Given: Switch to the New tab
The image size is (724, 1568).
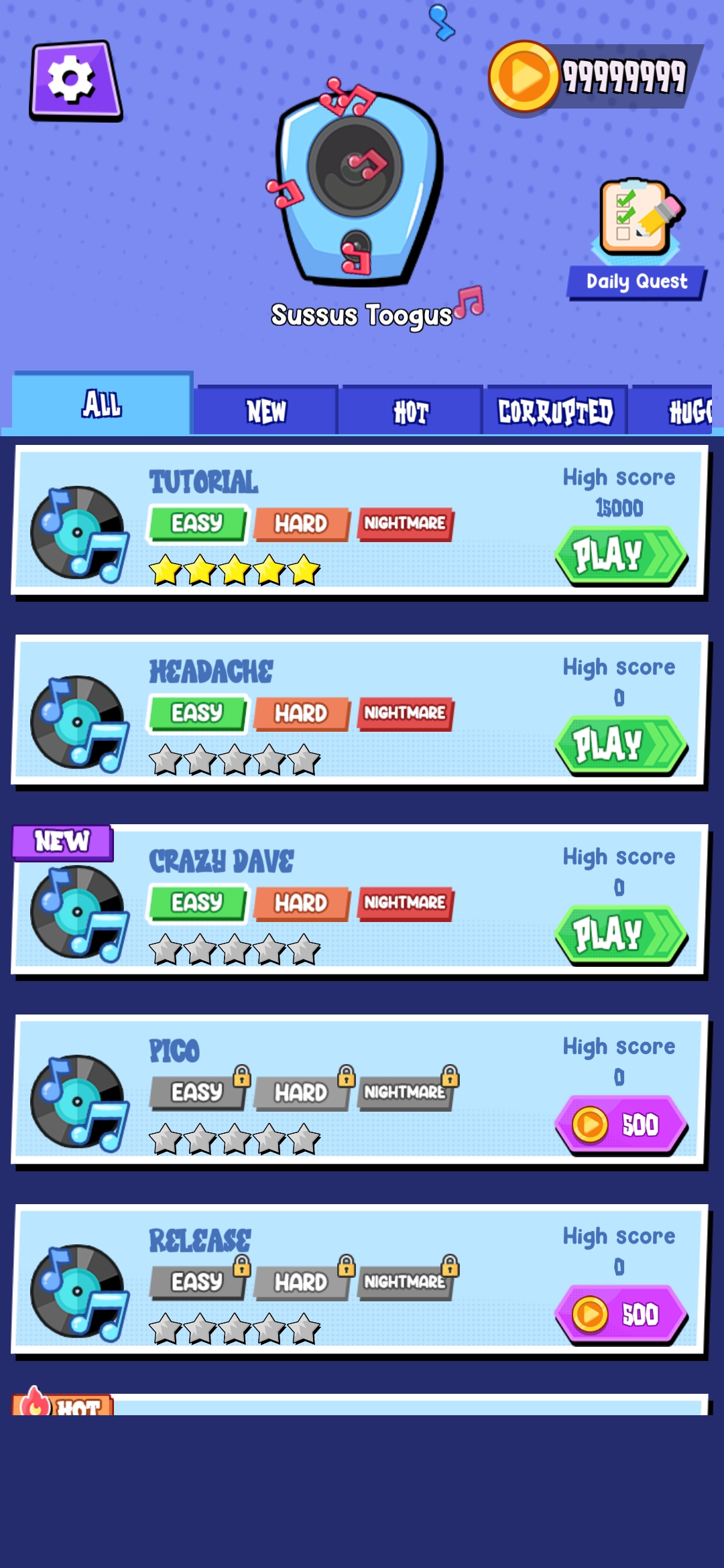Looking at the screenshot, I should [x=265, y=411].
